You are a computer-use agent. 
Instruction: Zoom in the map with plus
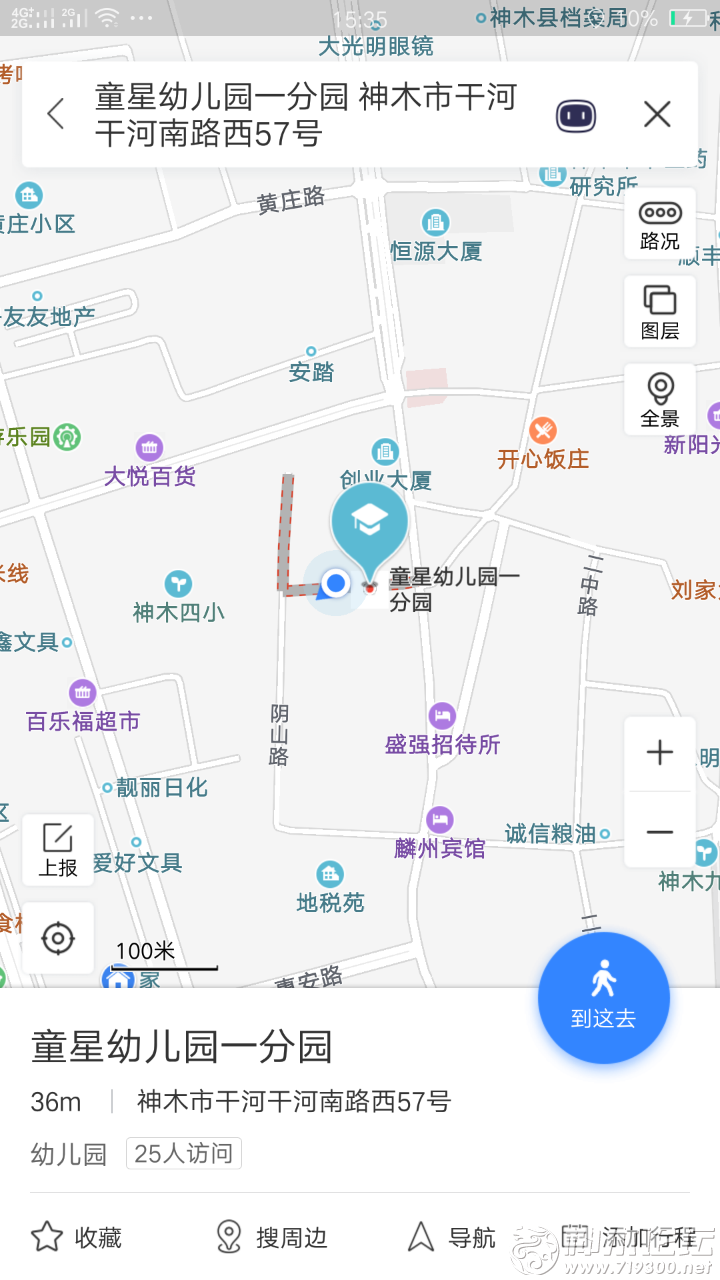pos(660,753)
